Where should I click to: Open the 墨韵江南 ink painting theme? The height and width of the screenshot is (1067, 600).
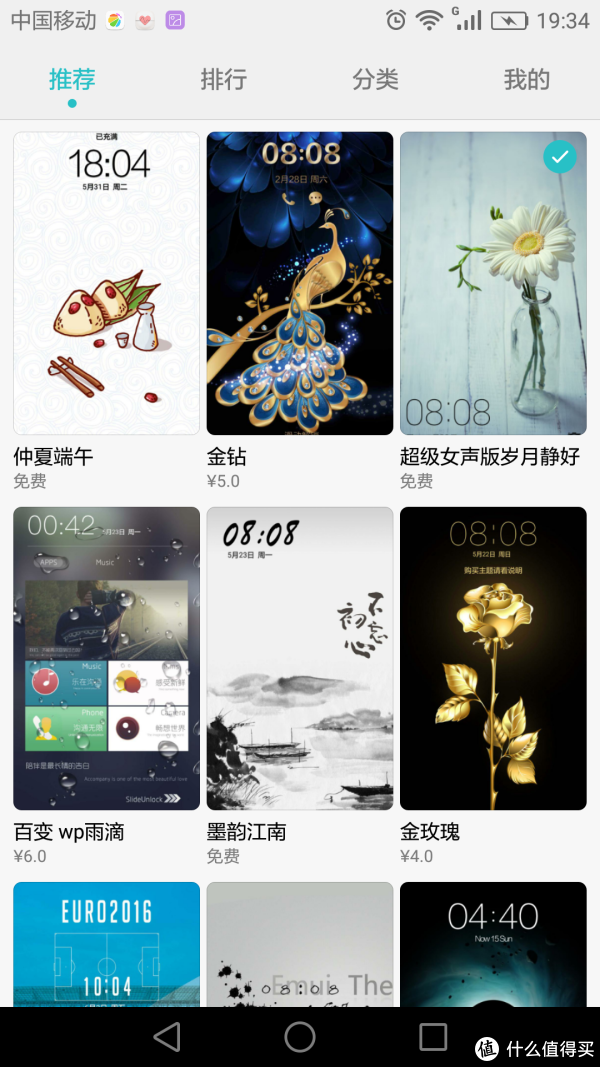[x=300, y=658]
